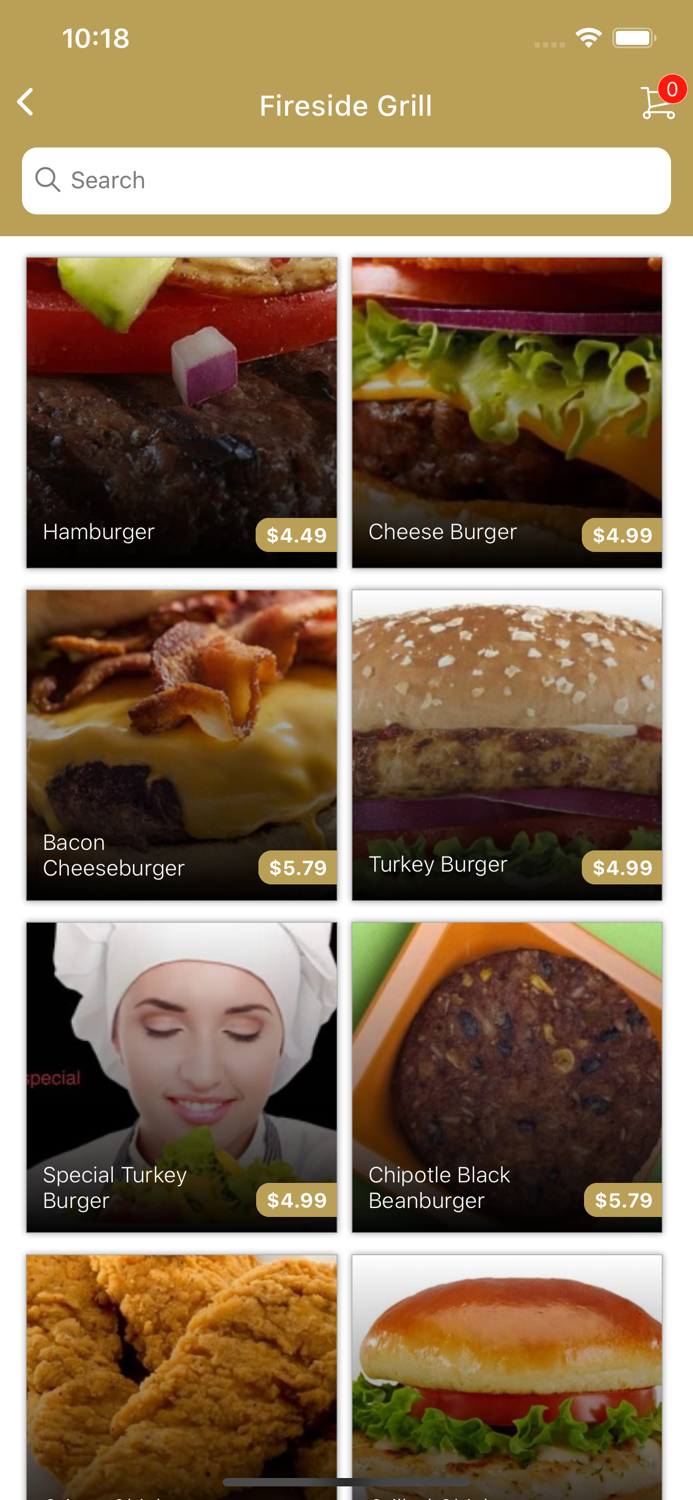Tap the Search field
This screenshot has width=693, height=1500.
pos(346,181)
